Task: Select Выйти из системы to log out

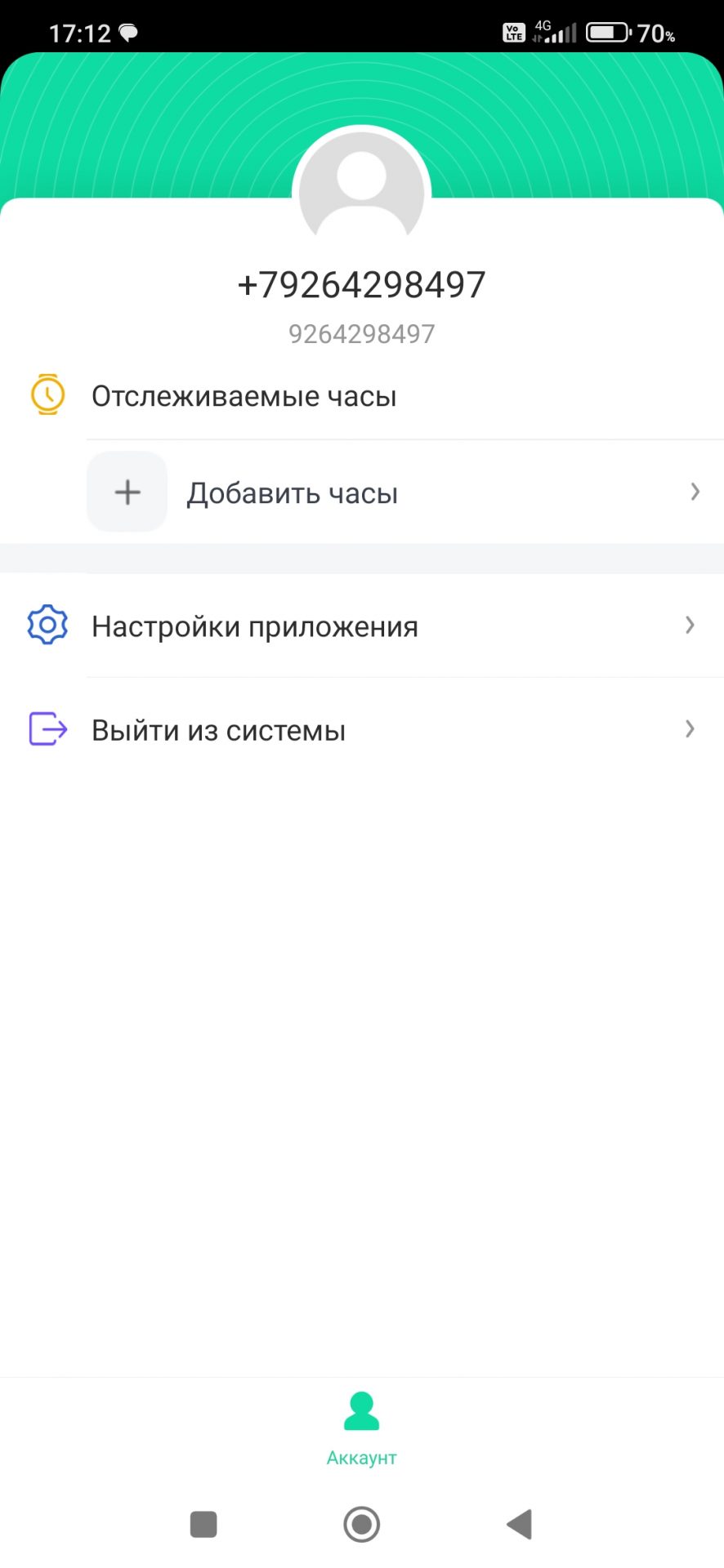Action: [x=218, y=729]
